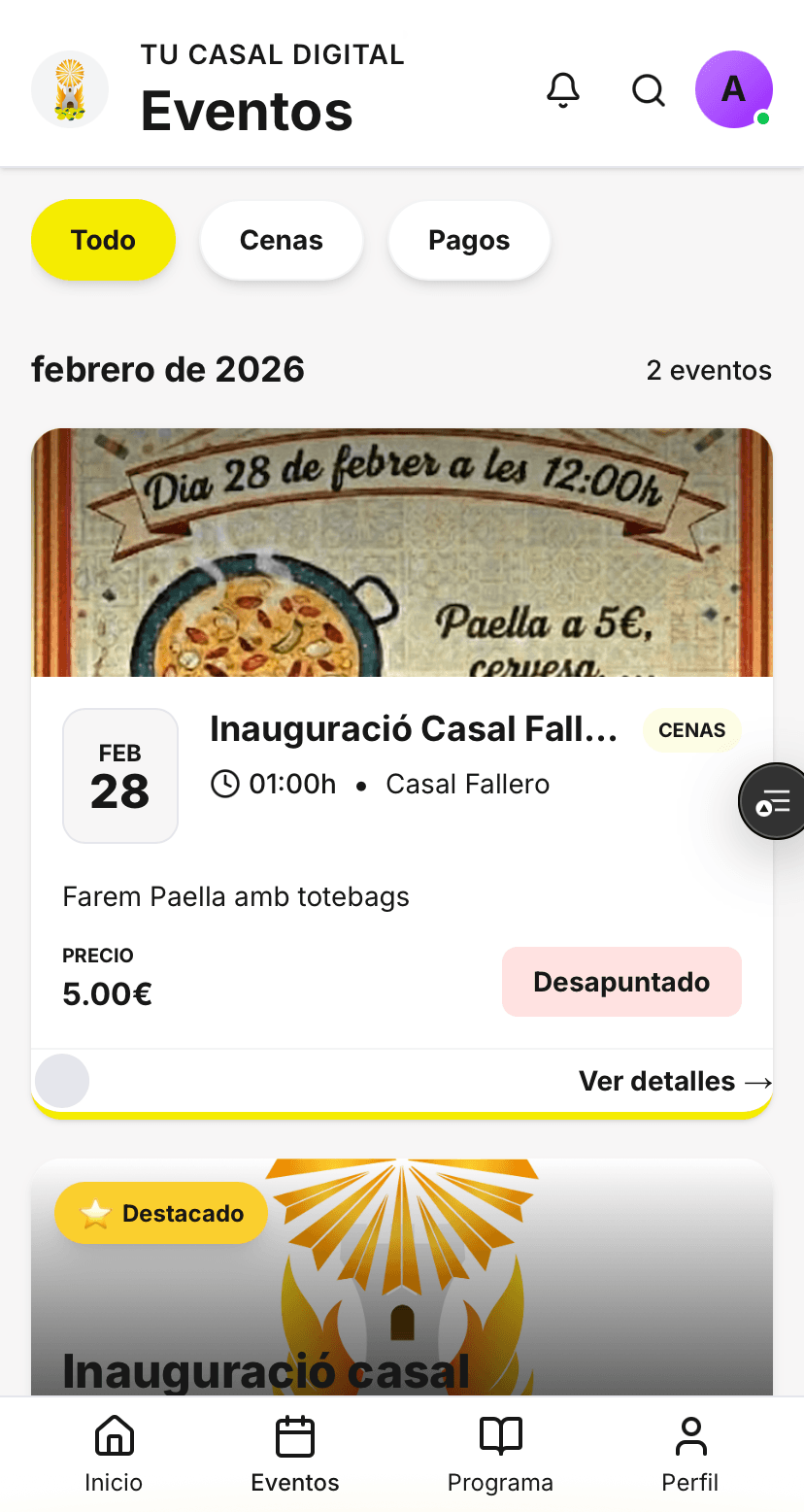Toggle your Desapuntado attendance status
The width and height of the screenshot is (804, 1512).
[x=620, y=981]
